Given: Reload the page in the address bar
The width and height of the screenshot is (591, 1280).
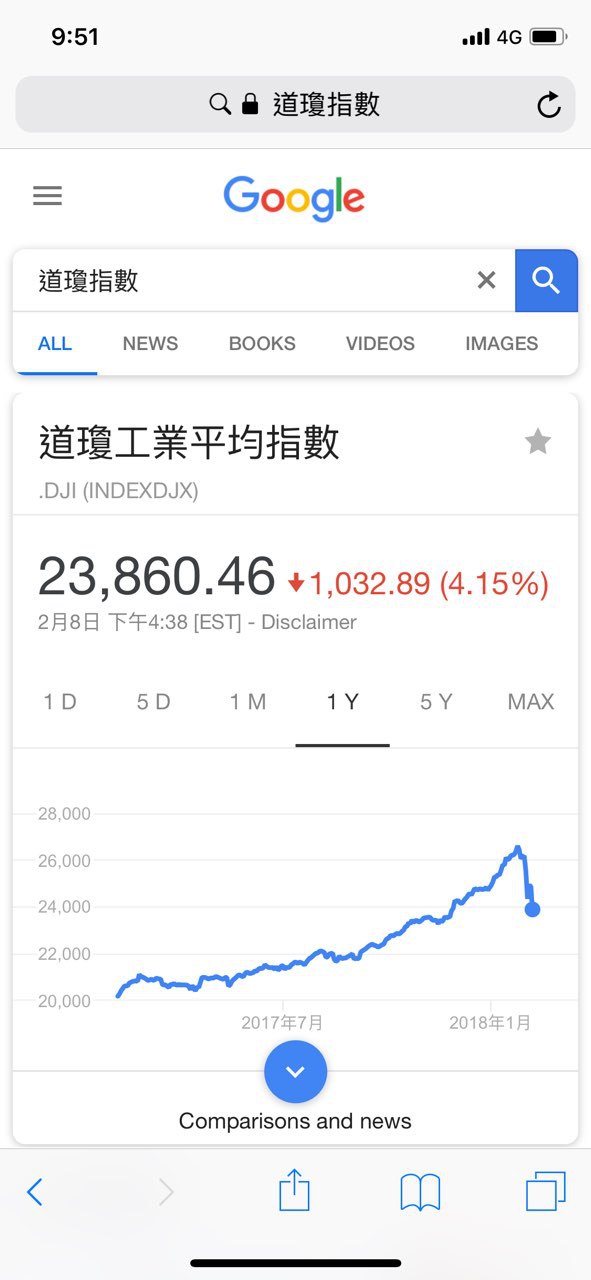Looking at the screenshot, I should 549,105.
